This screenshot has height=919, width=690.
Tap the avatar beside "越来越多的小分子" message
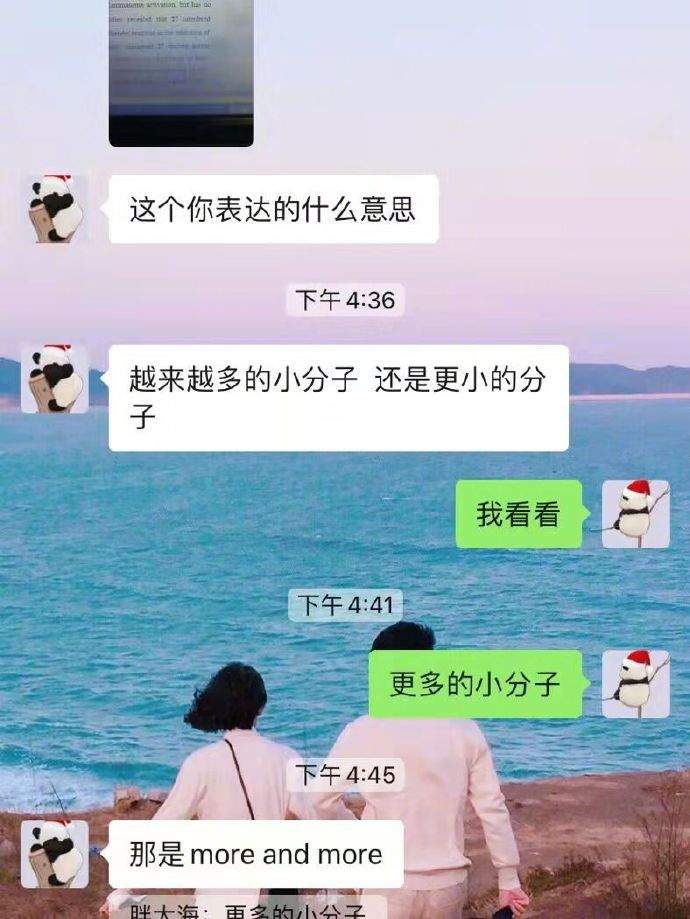(x=55, y=379)
